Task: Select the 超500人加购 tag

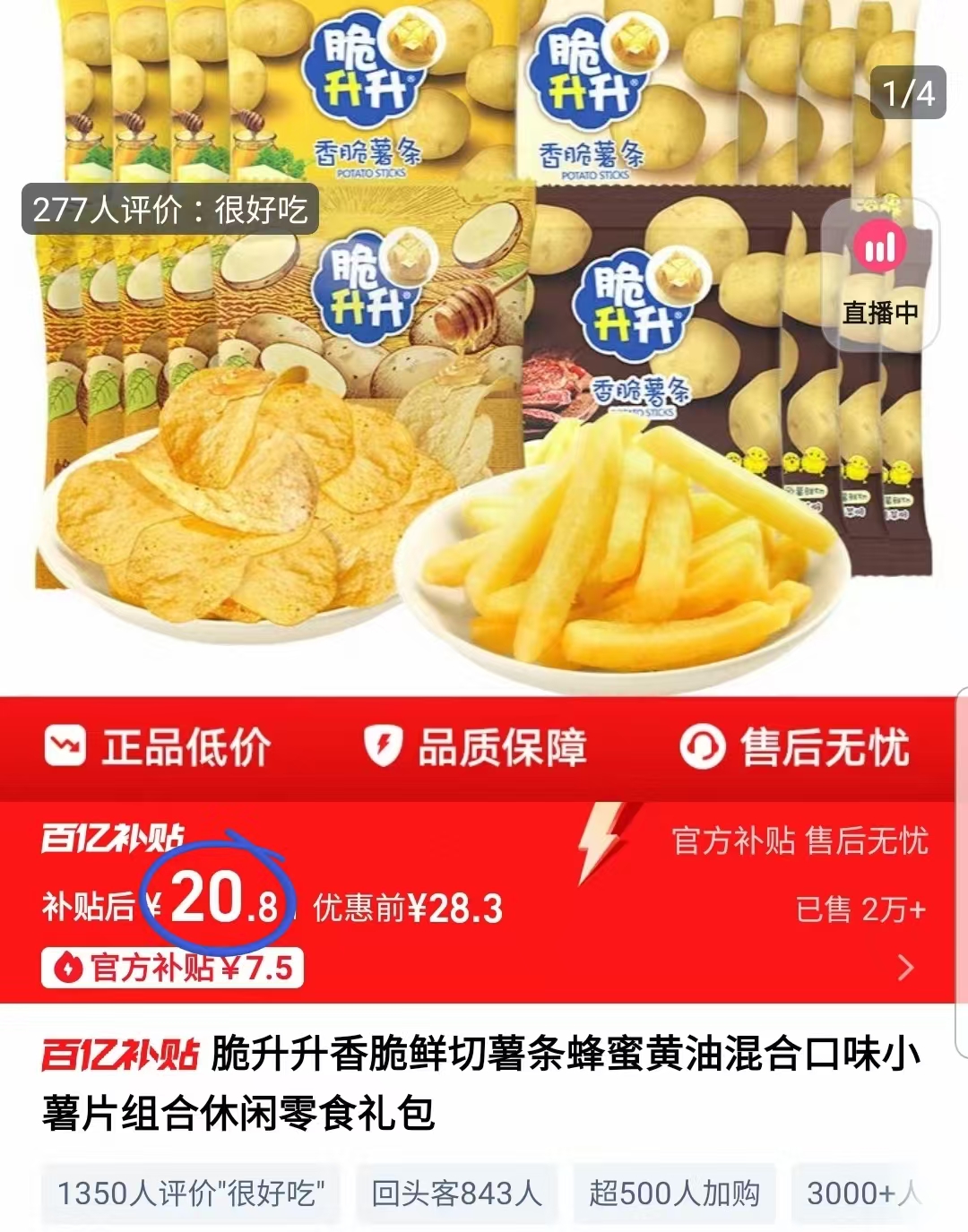Action: coord(678,1192)
